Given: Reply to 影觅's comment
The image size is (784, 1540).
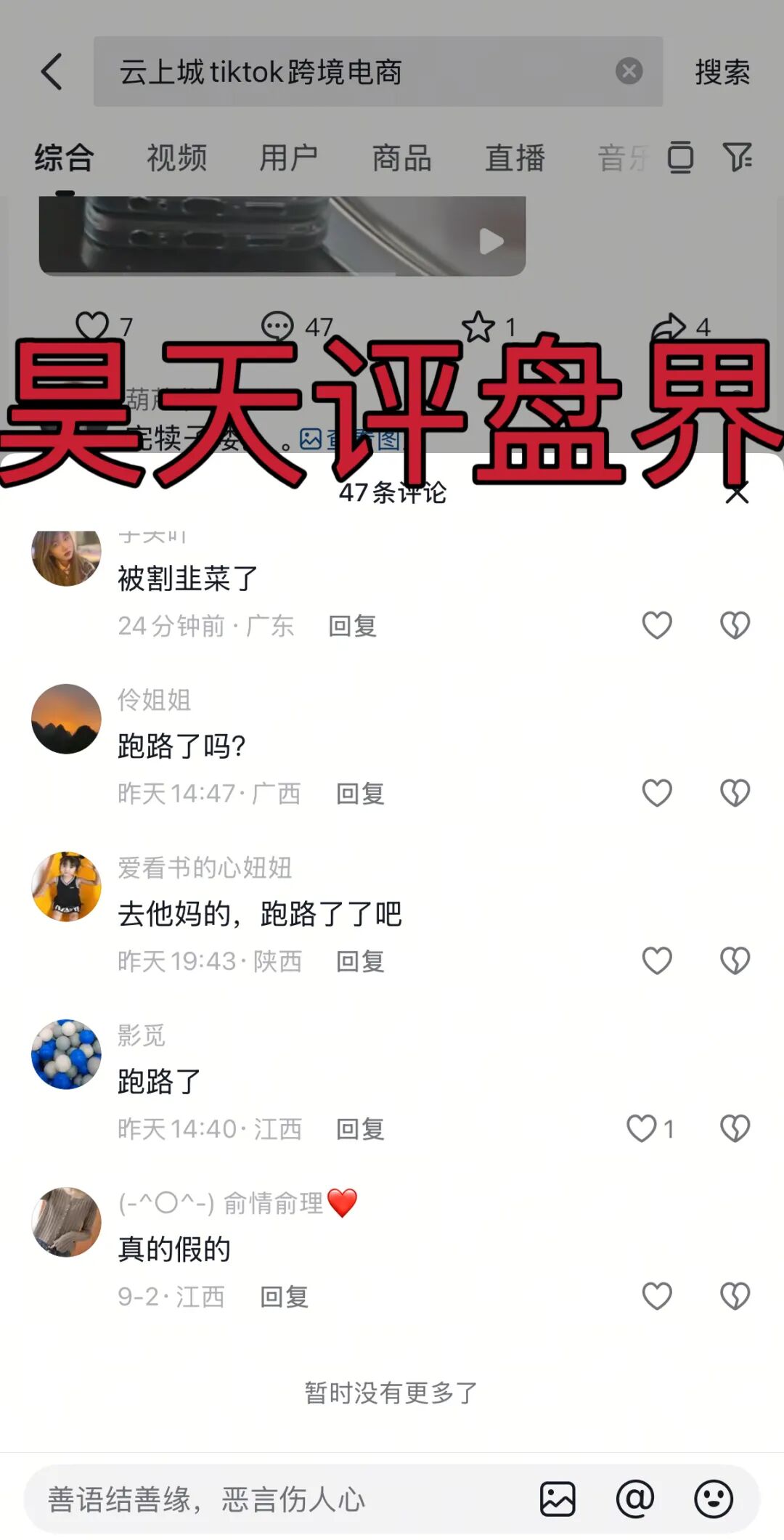Looking at the screenshot, I should 360,1129.
